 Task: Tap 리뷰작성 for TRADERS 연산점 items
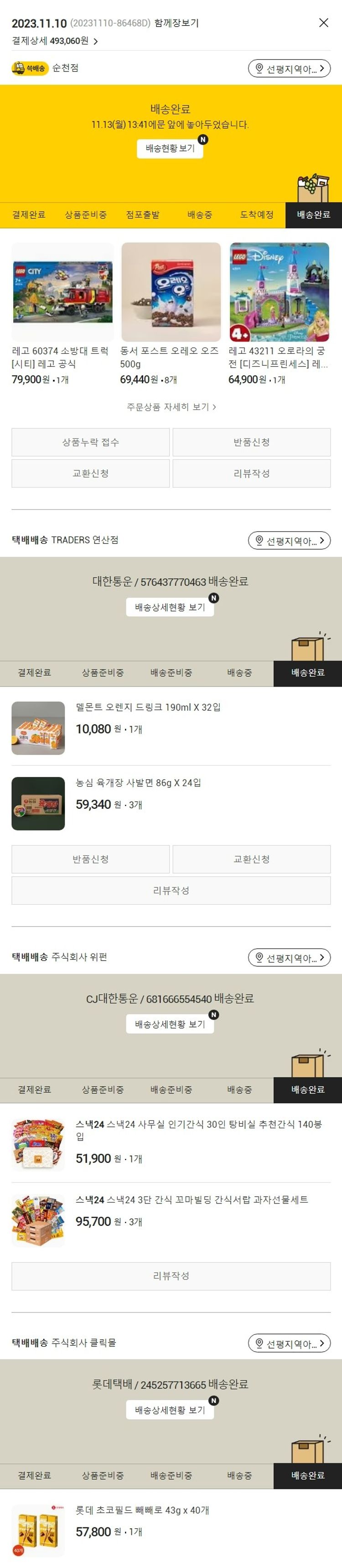[x=171, y=891]
